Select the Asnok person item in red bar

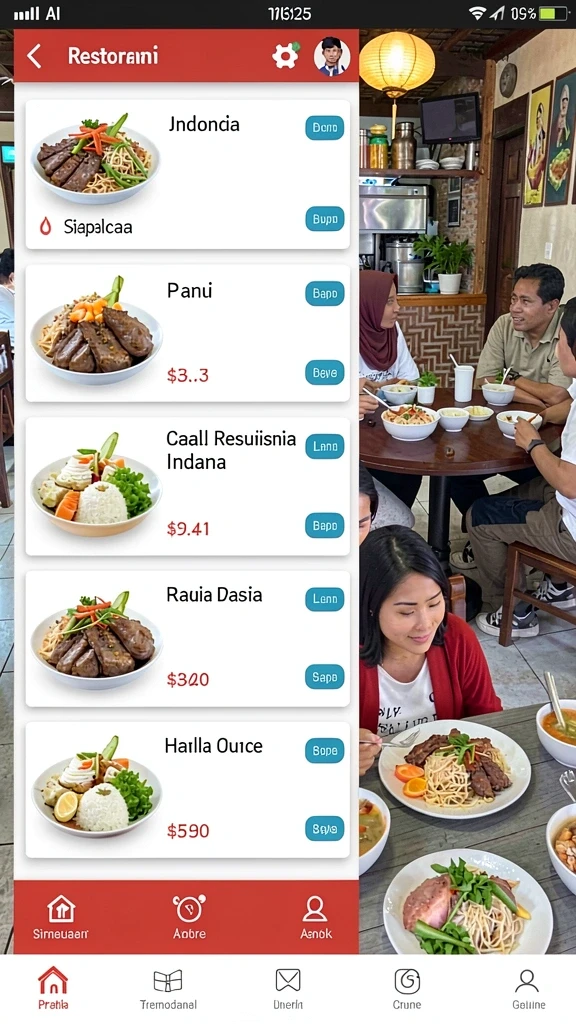pos(316,917)
